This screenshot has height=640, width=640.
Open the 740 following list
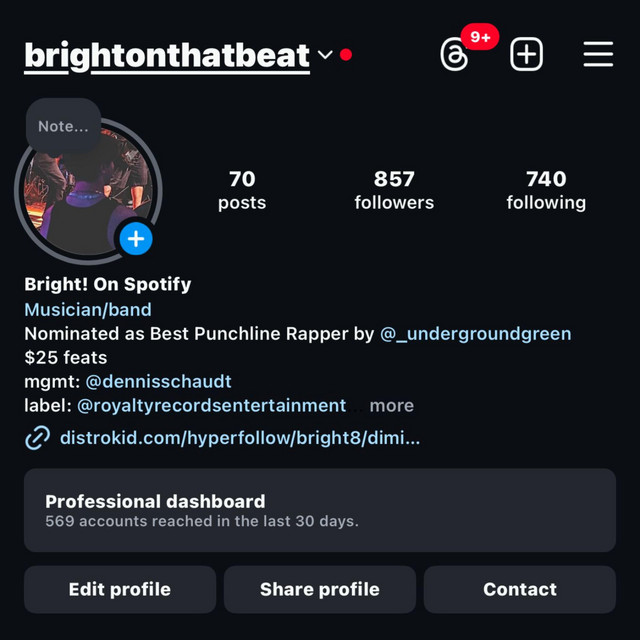(x=546, y=190)
